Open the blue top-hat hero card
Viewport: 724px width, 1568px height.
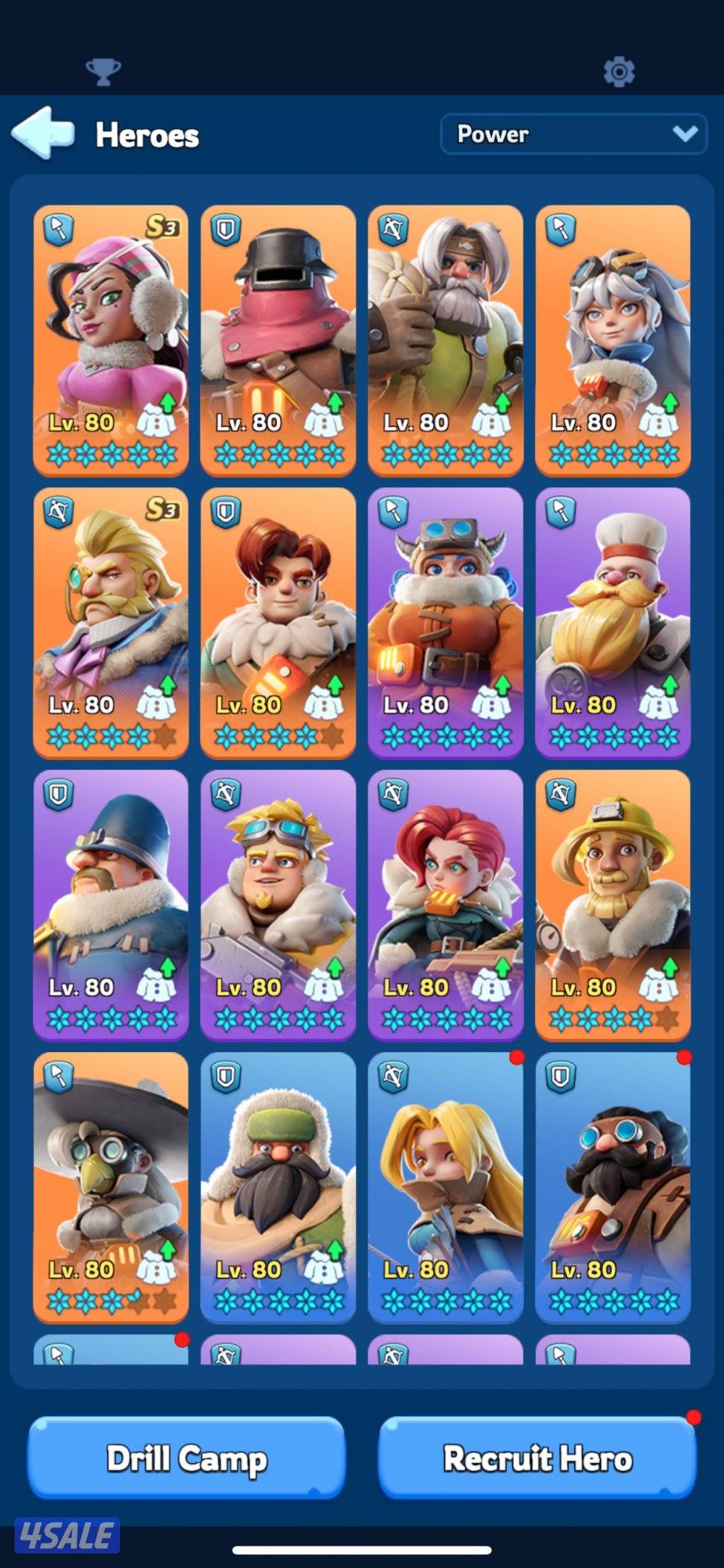click(x=111, y=904)
